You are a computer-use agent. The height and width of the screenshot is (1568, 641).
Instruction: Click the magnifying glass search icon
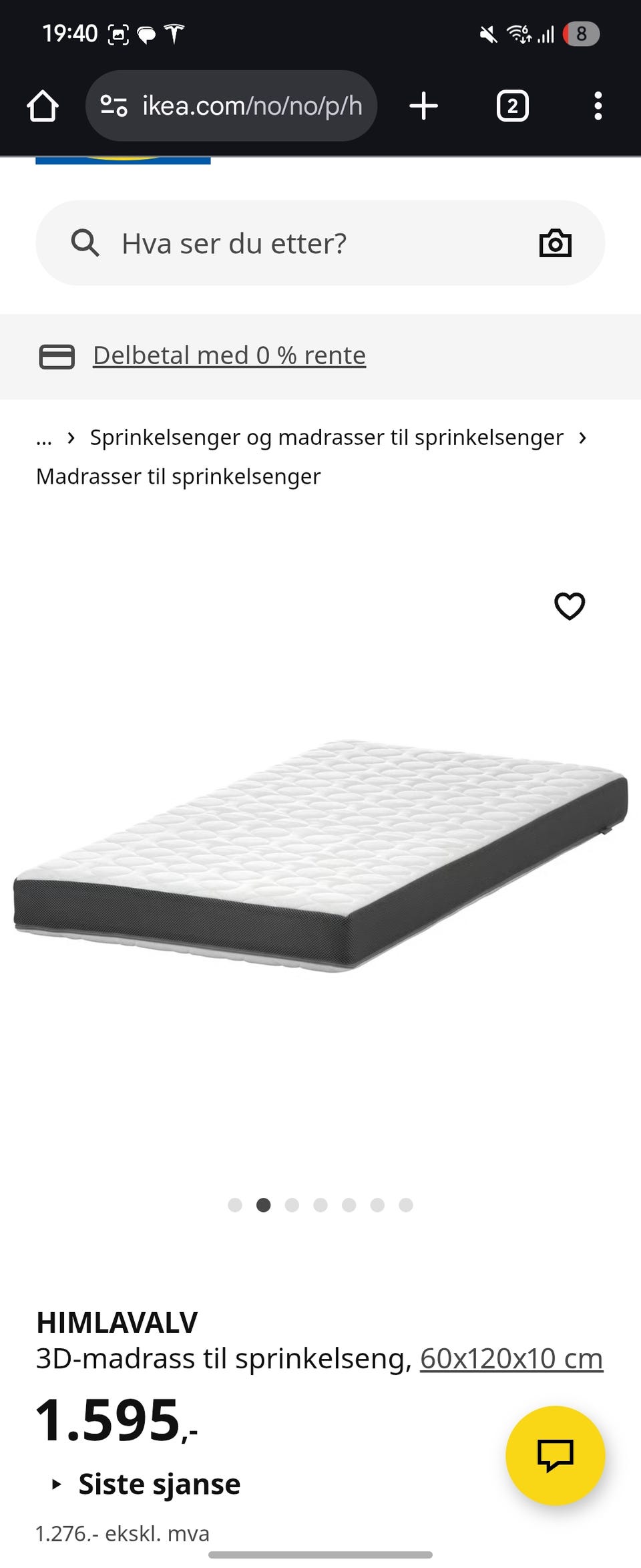pyautogui.click(x=85, y=243)
